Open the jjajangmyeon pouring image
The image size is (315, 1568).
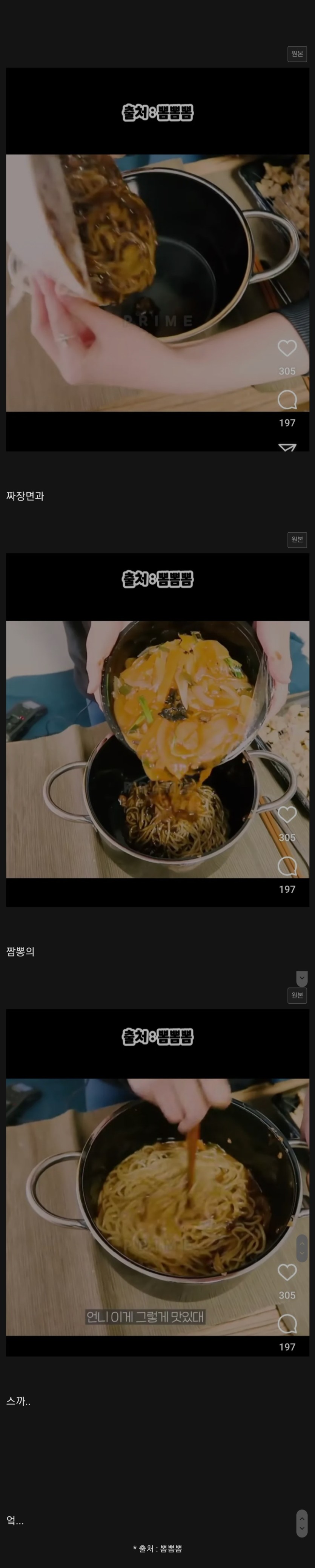[x=158, y=268]
